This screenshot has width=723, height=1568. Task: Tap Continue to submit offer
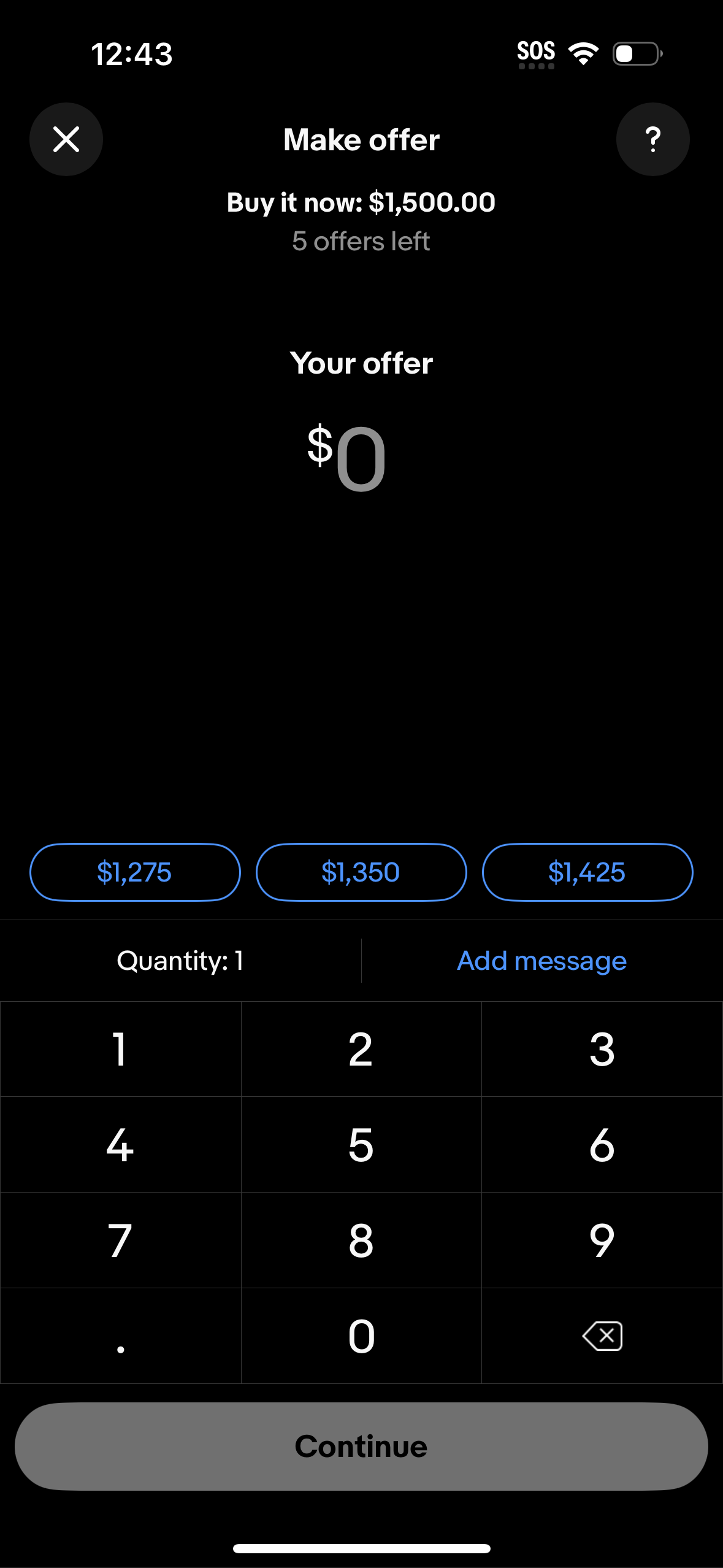coord(361,1446)
